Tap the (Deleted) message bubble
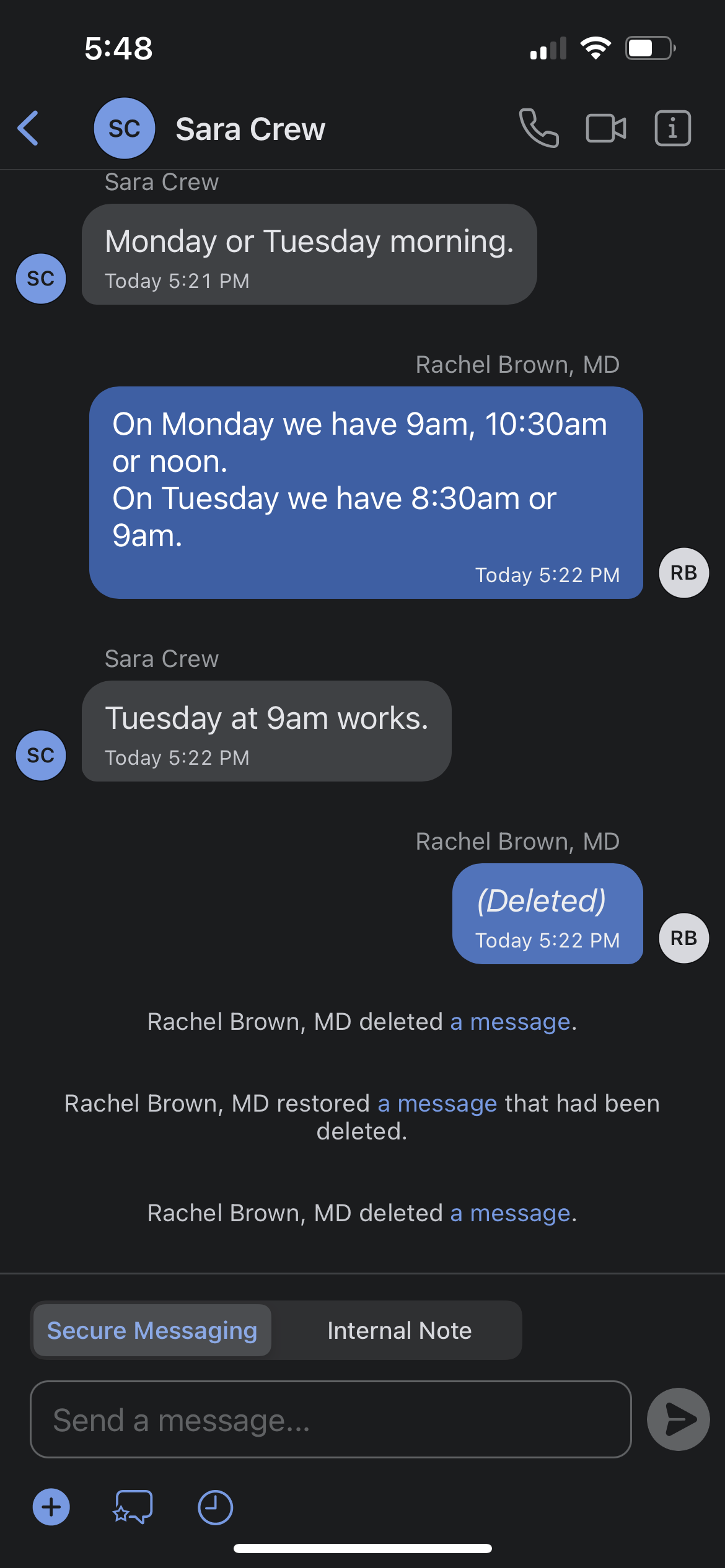 pyautogui.click(x=548, y=913)
